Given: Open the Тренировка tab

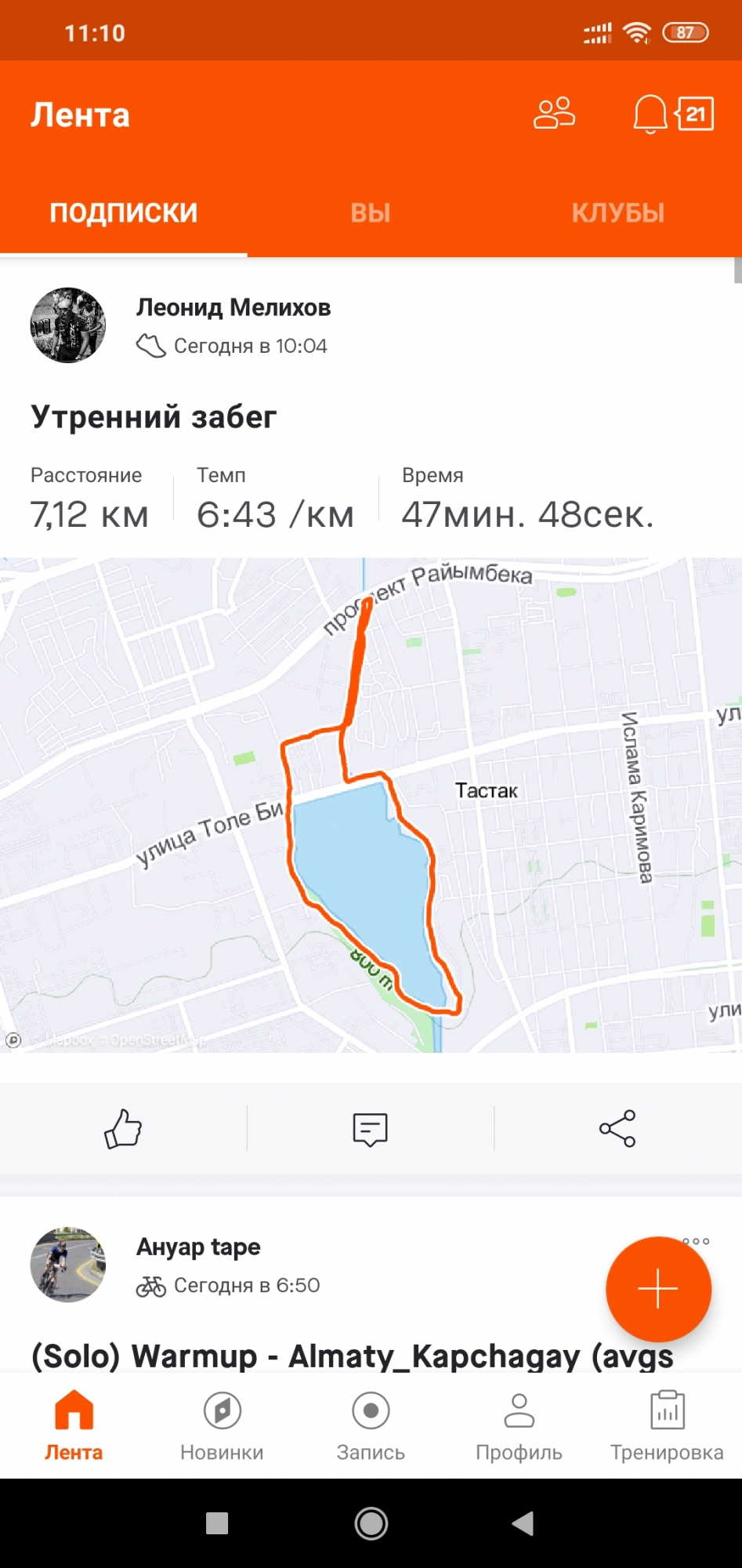Looking at the screenshot, I should coord(667,1425).
